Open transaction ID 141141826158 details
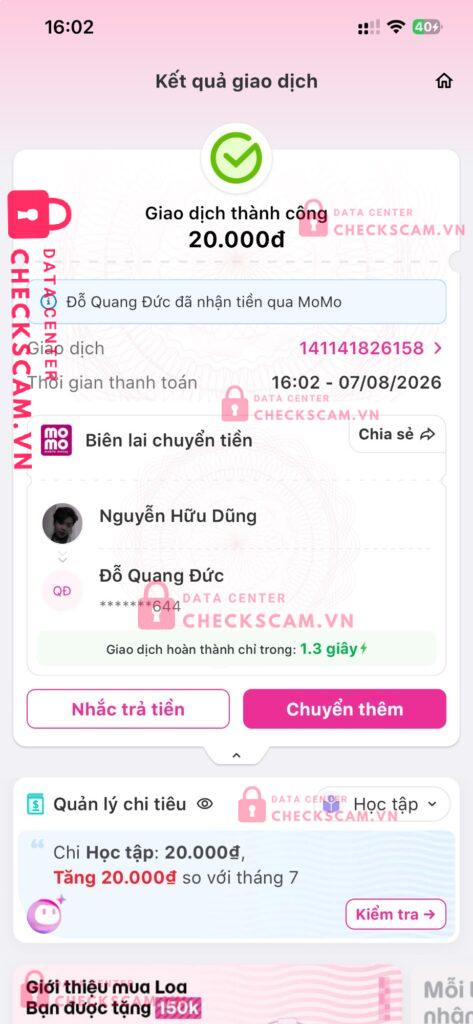Screen dimensions: 473x1024 click(x=370, y=348)
